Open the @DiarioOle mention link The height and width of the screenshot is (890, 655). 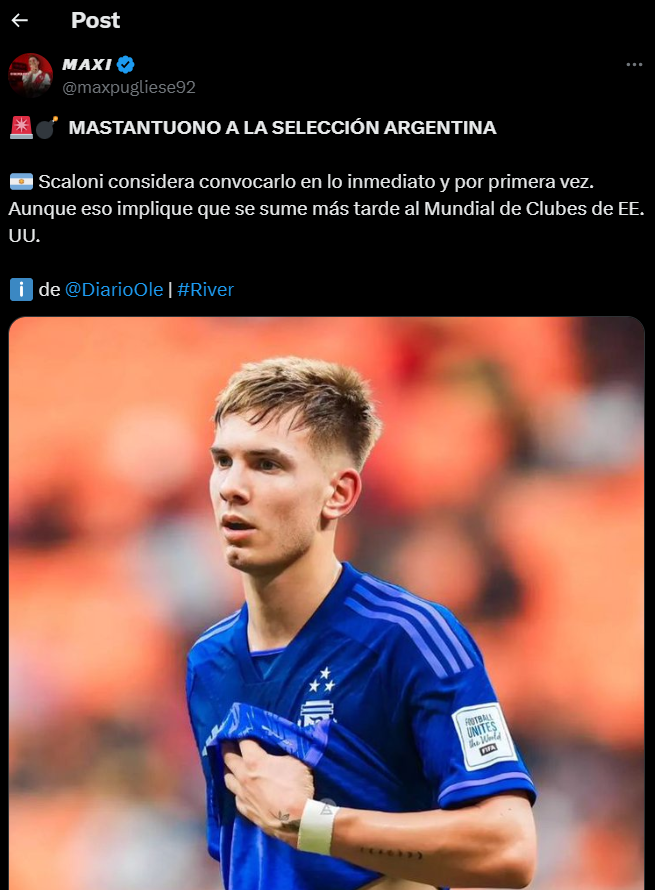click(x=114, y=290)
